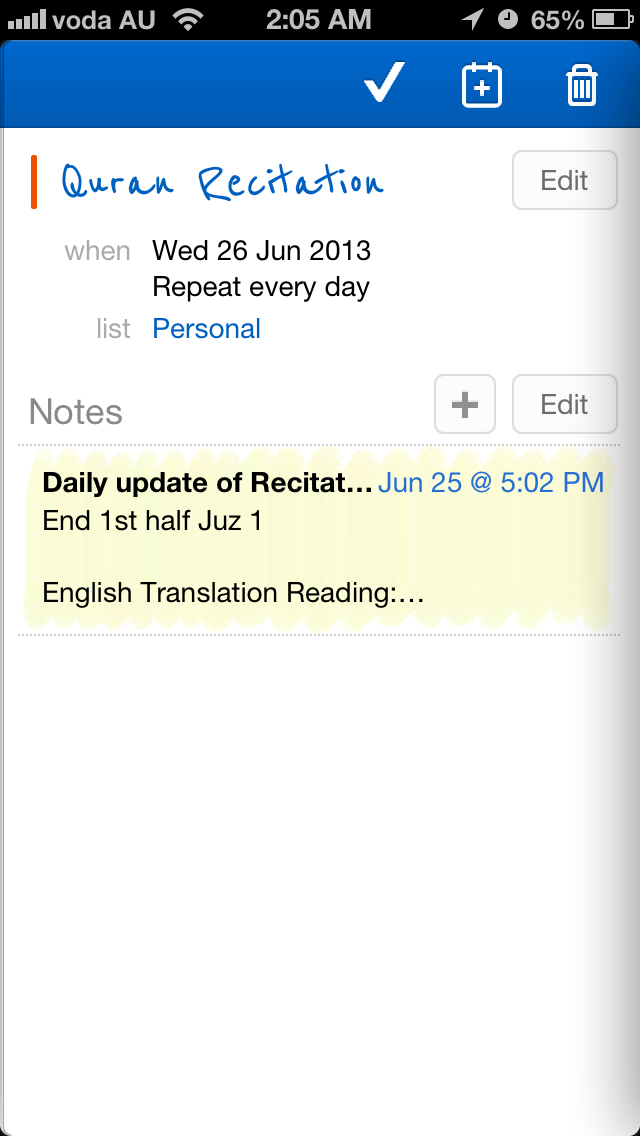Tap the calendar plus icon
This screenshot has height=1136, width=640.
pos(481,86)
